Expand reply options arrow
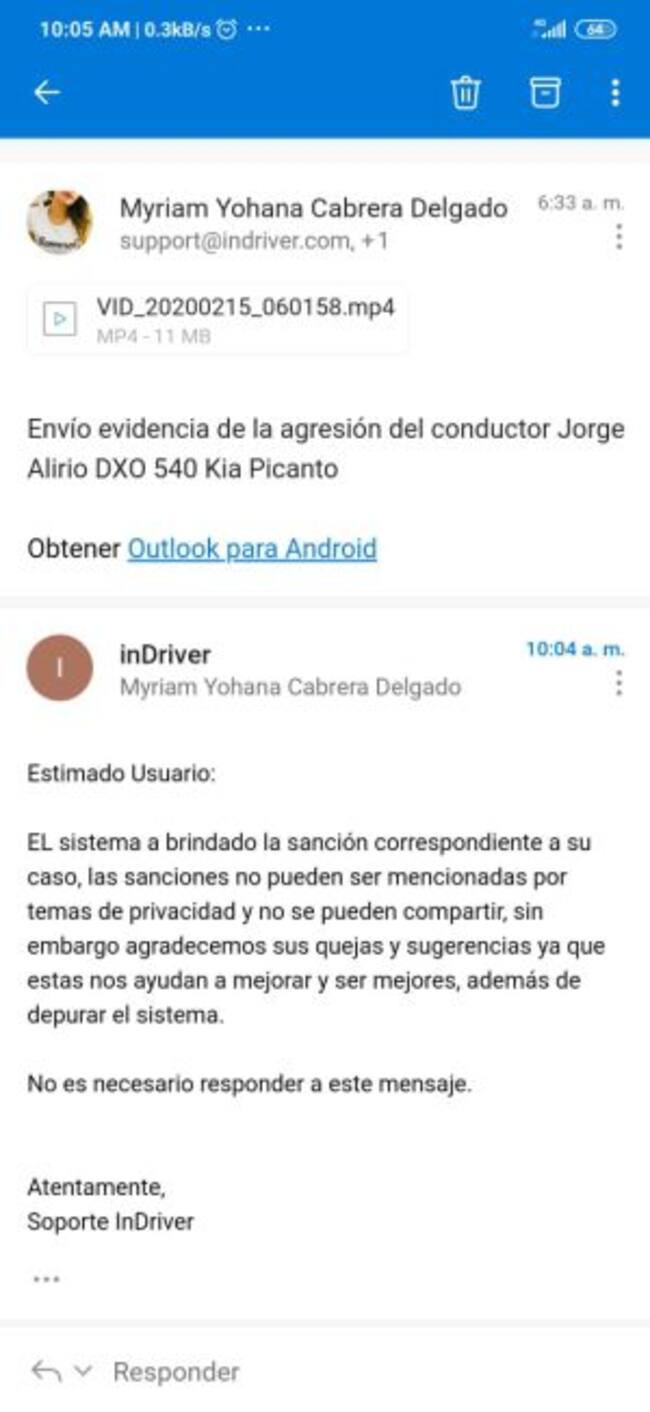 (83, 1371)
